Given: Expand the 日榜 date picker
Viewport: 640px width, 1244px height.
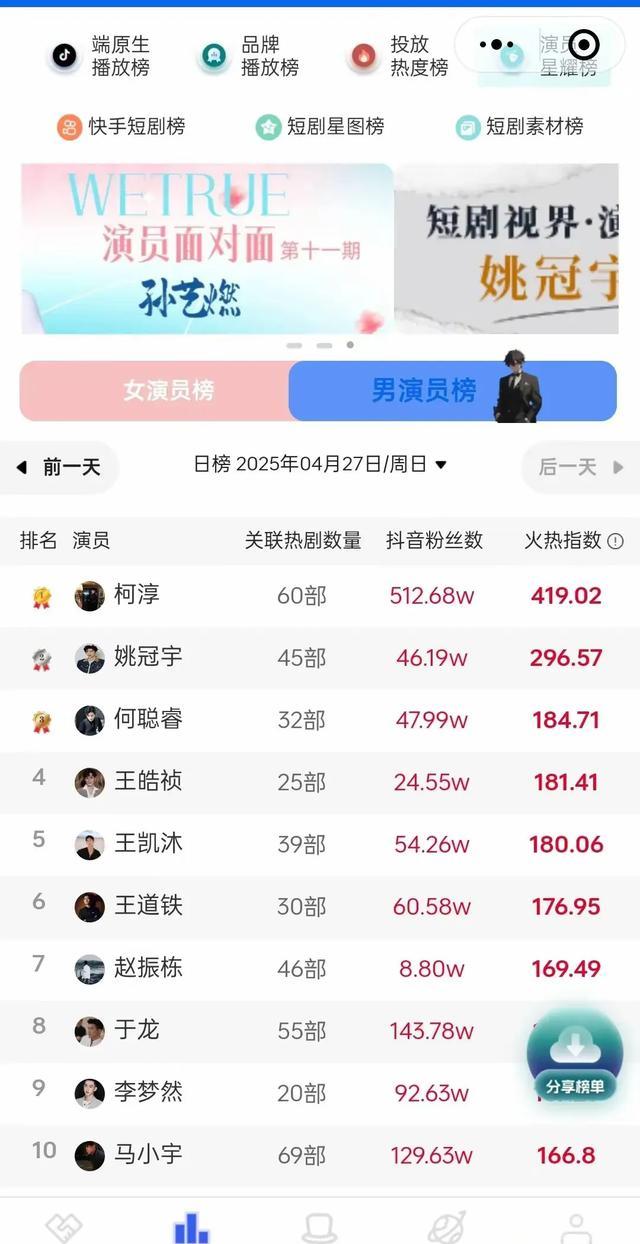Looking at the screenshot, I should click(320, 464).
